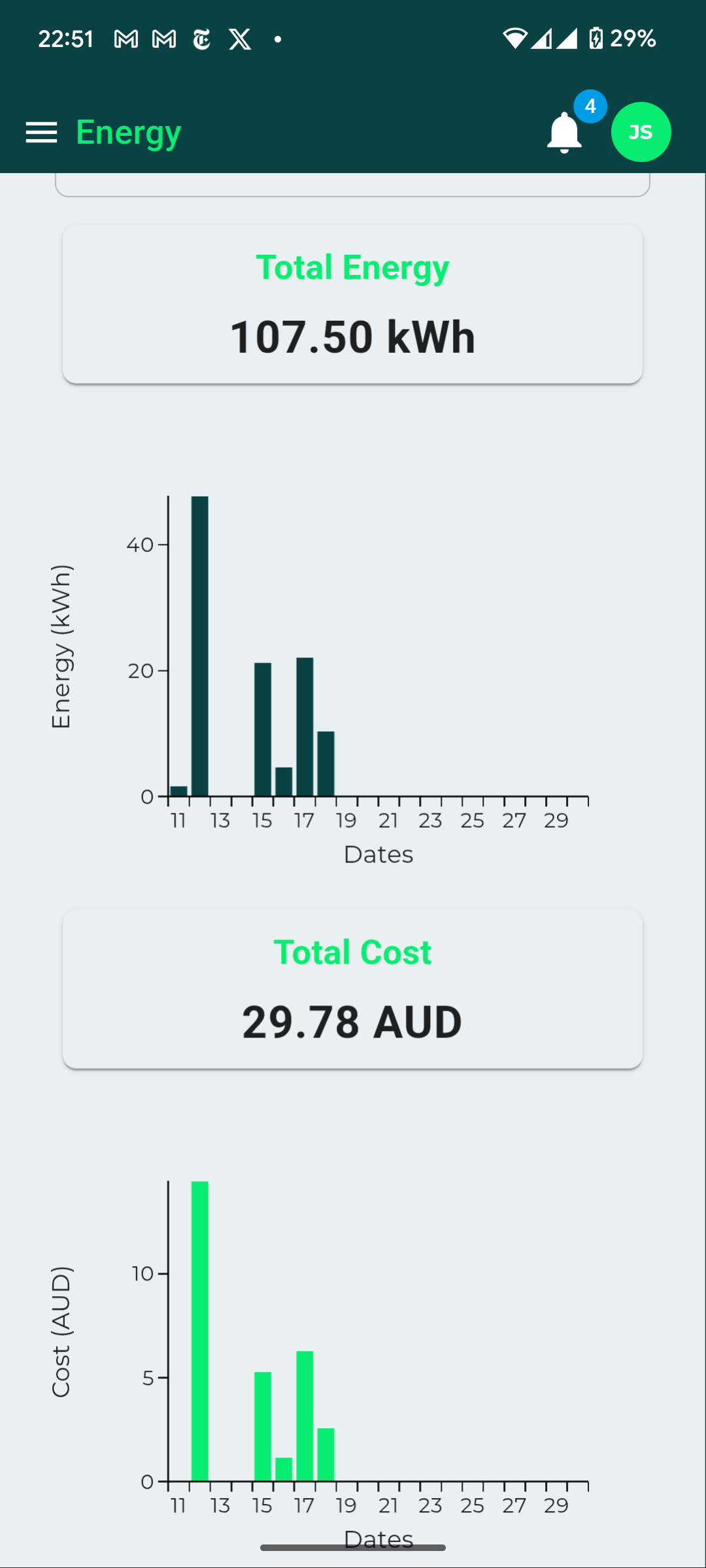Open the notifications bell
706x1568 pixels.
[564, 133]
